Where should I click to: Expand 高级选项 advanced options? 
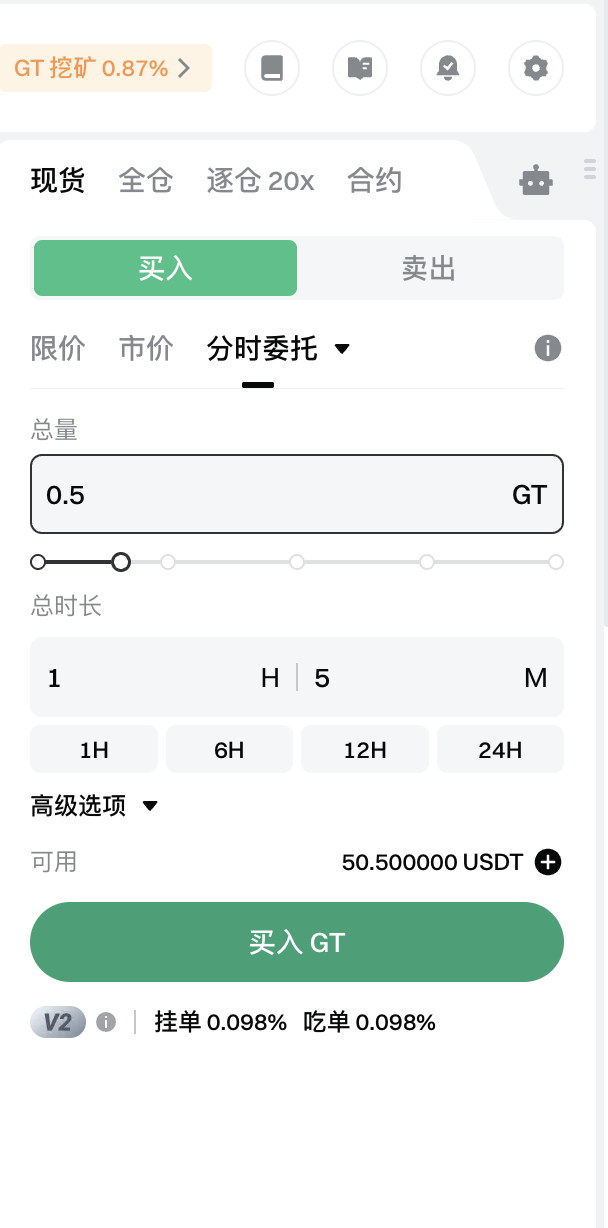95,806
